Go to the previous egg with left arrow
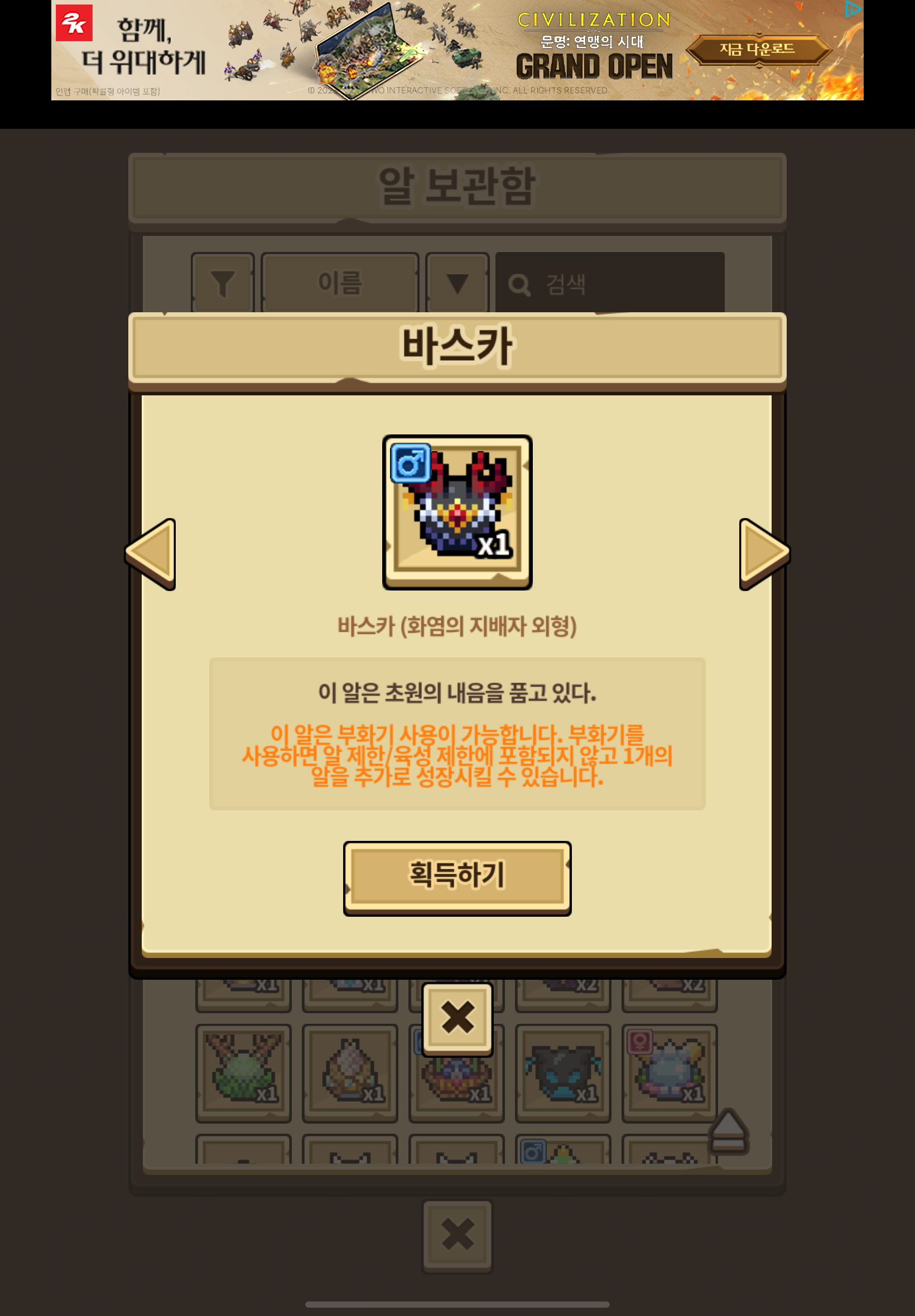Screen dimensions: 915x1316 tap(152, 553)
